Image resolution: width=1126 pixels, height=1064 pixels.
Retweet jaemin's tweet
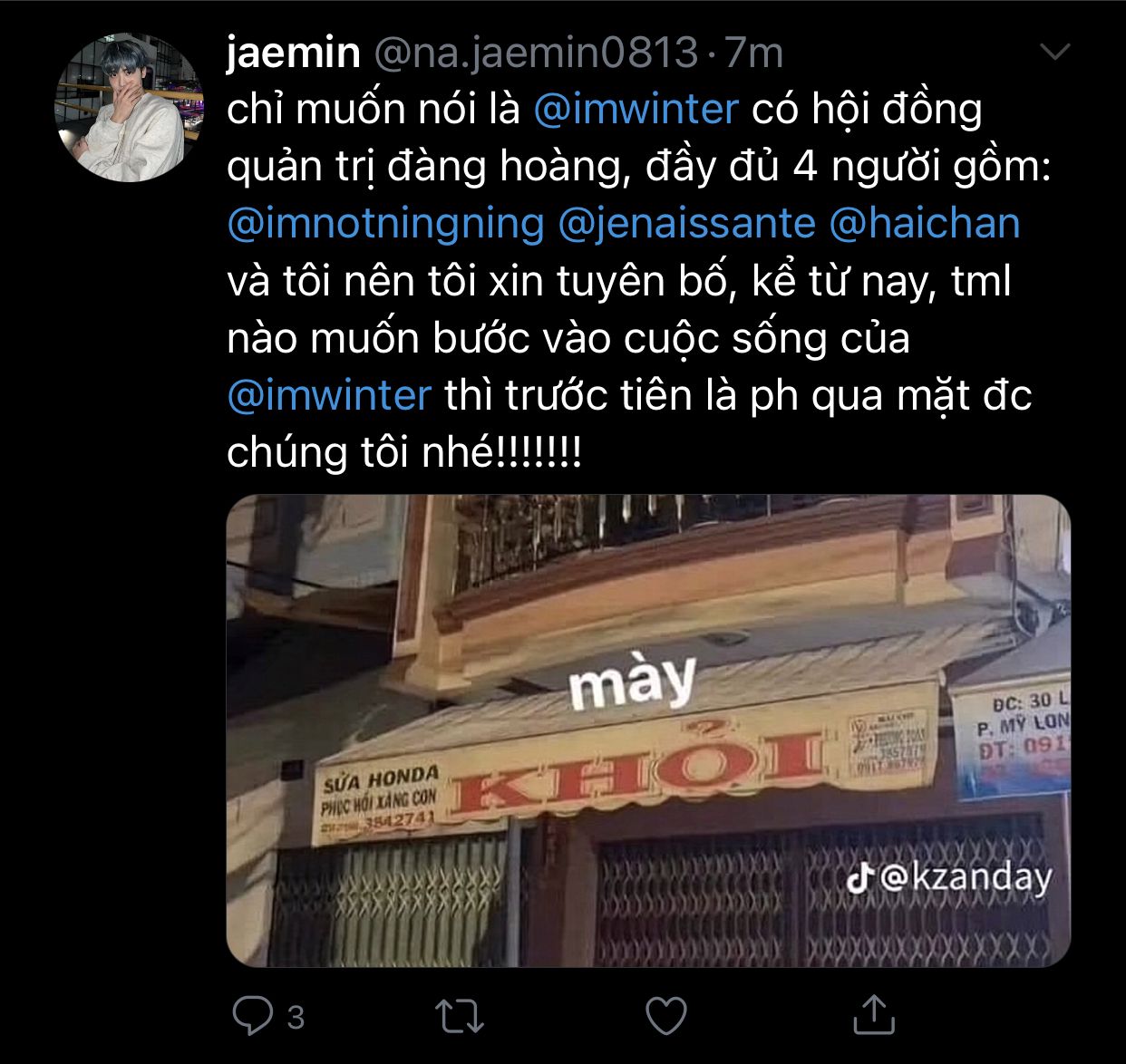[460, 1016]
